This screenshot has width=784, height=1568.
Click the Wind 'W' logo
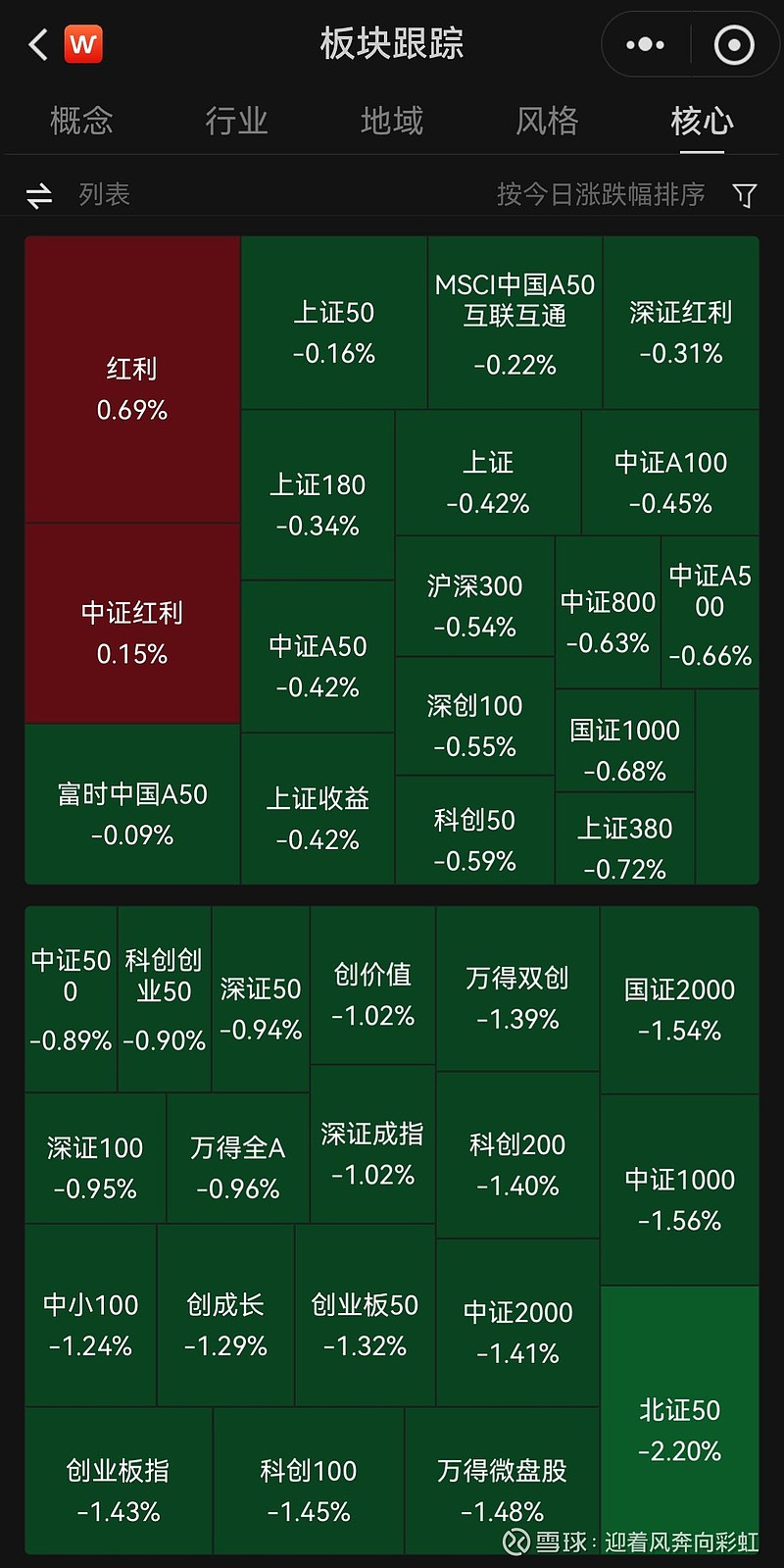click(x=83, y=44)
